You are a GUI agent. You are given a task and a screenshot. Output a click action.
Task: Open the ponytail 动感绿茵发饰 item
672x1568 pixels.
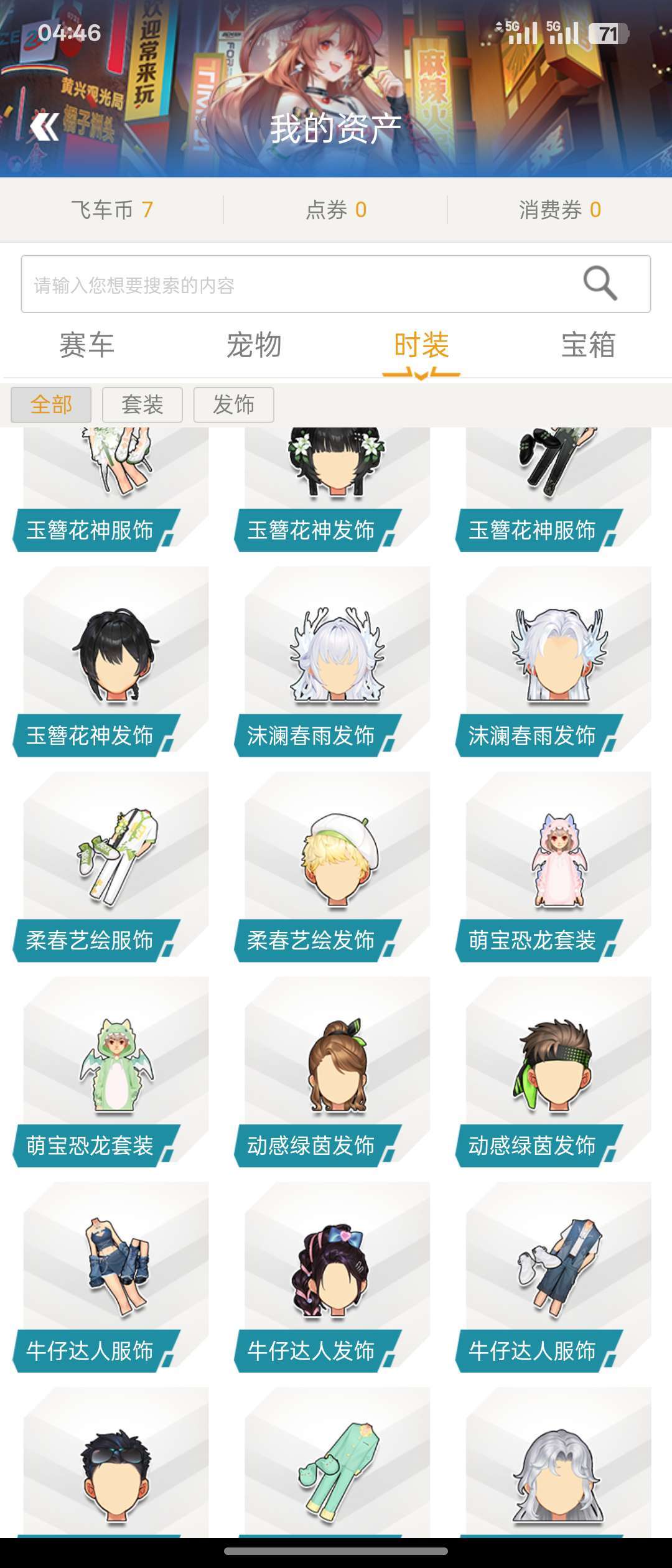click(337, 1070)
